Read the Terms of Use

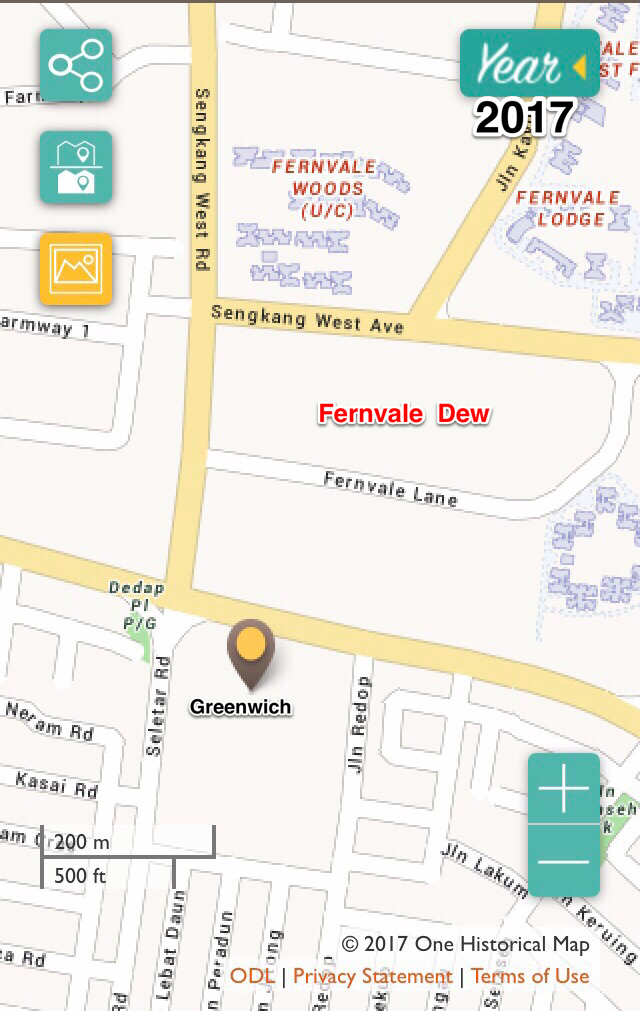(530, 976)
